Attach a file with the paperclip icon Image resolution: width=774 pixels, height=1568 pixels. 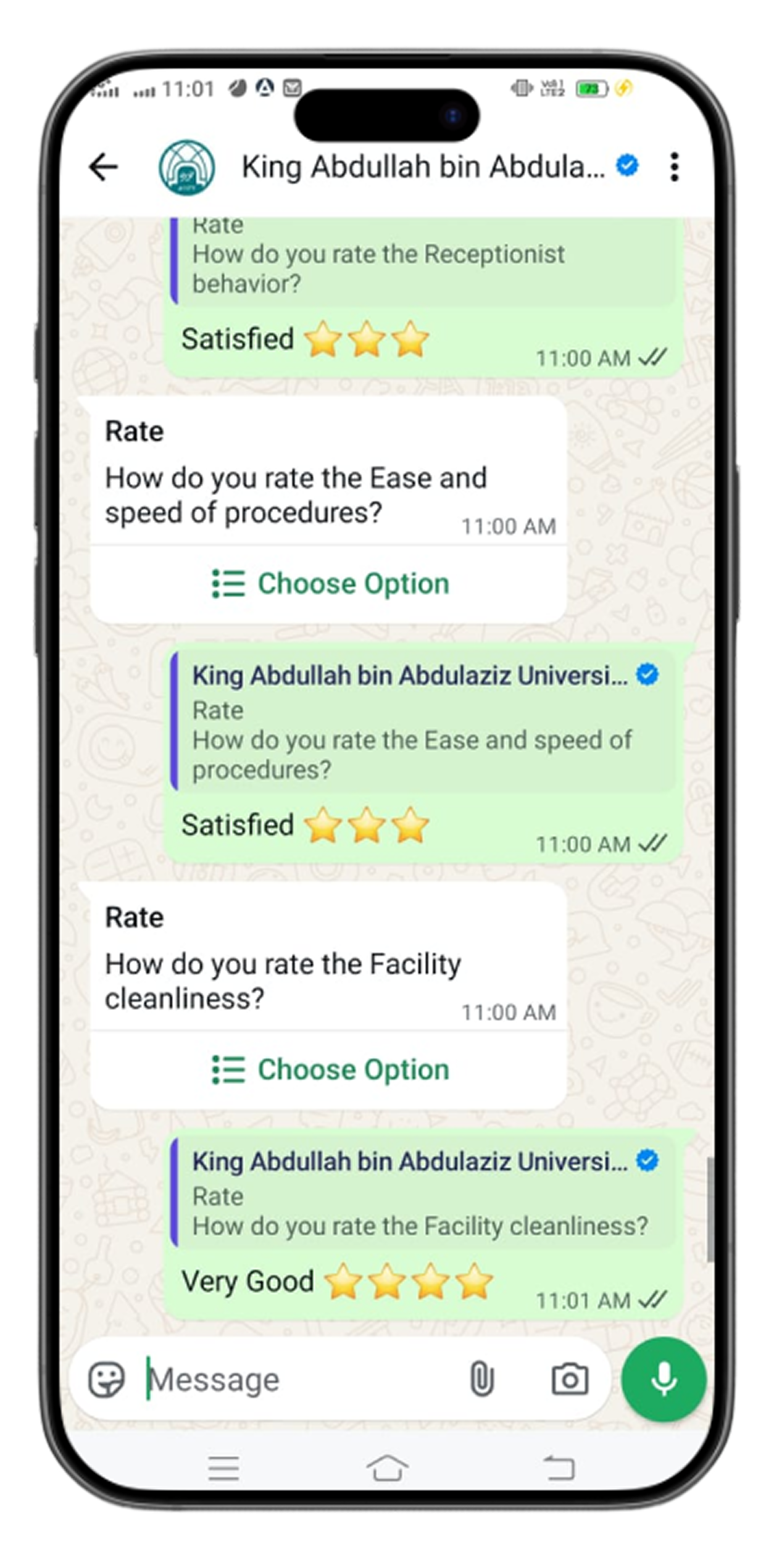[x=481, y=1379]
